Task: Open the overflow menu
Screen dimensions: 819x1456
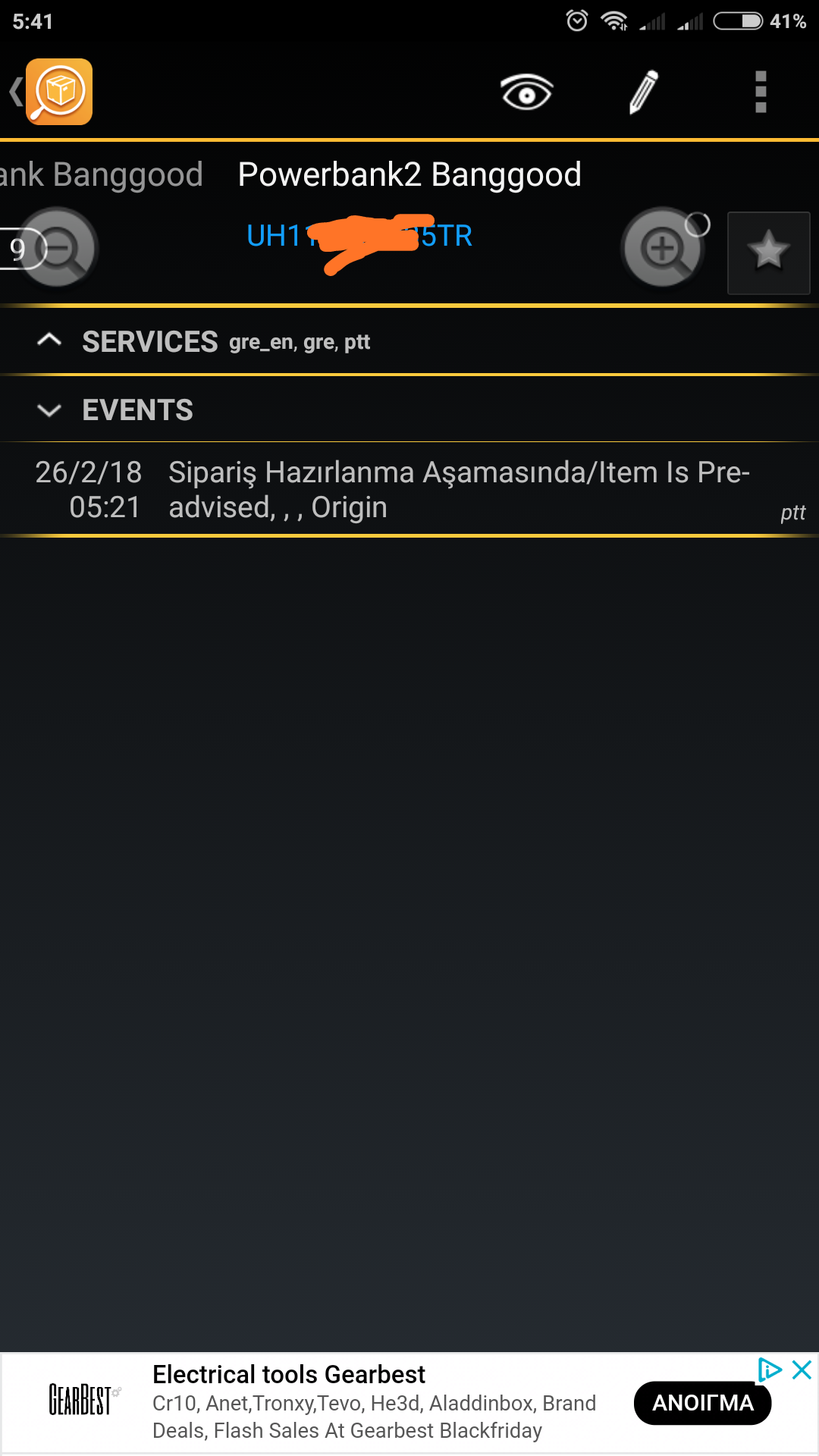Action: pyautogui.click(x=761, y=93)
